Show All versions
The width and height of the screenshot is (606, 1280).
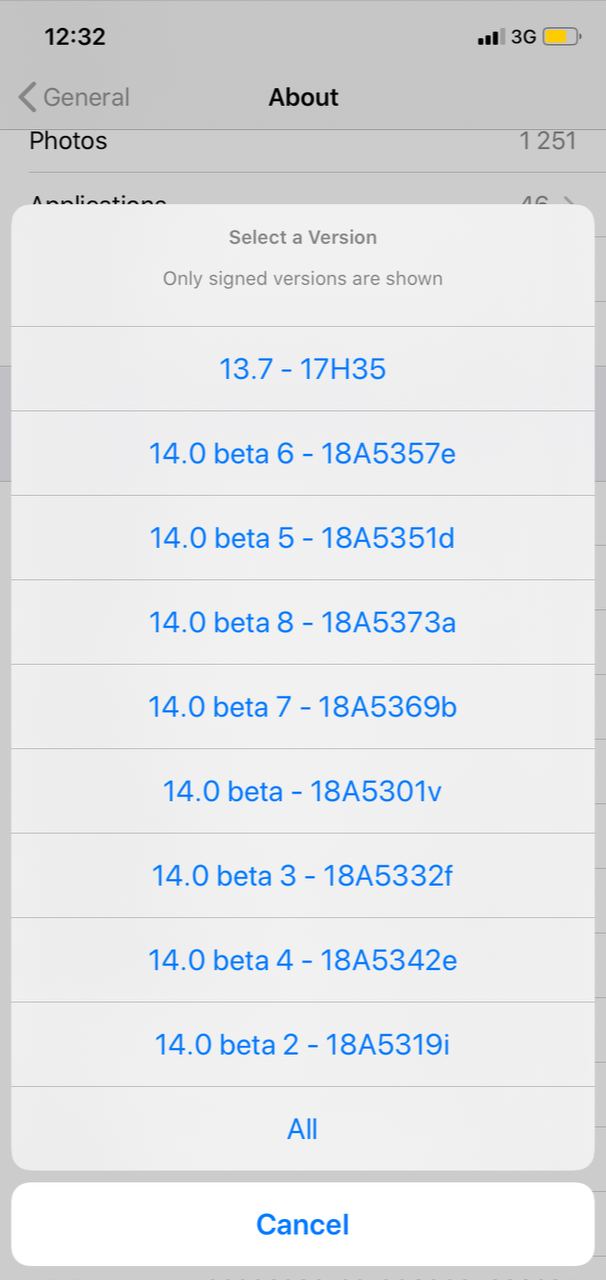(x=303, y=1129)
